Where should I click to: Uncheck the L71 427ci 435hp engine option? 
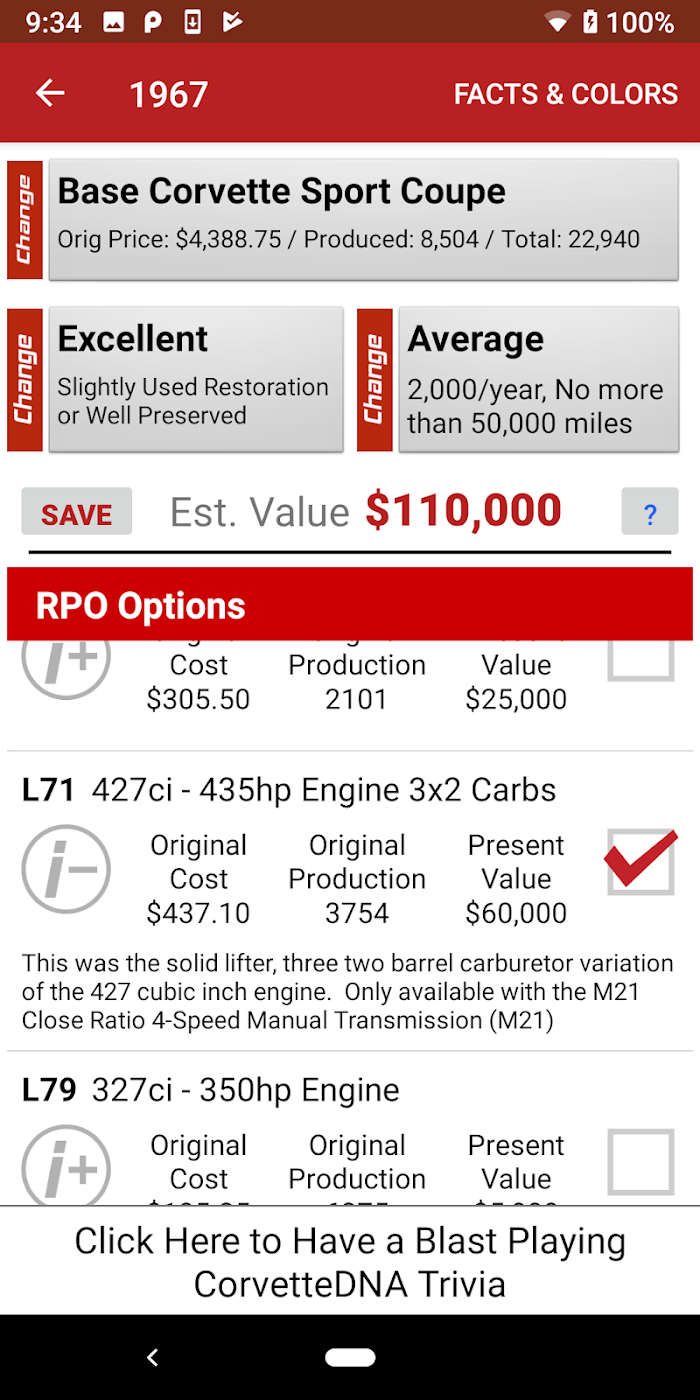pos(641,861)
